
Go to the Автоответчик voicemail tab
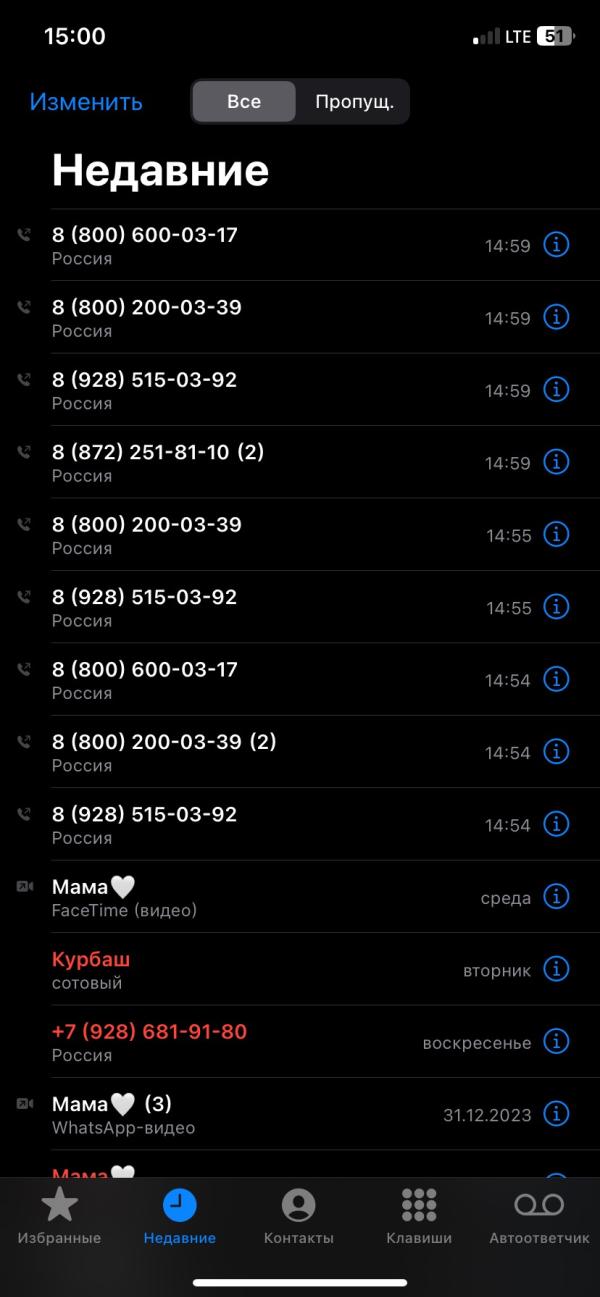coord(539,1217)
